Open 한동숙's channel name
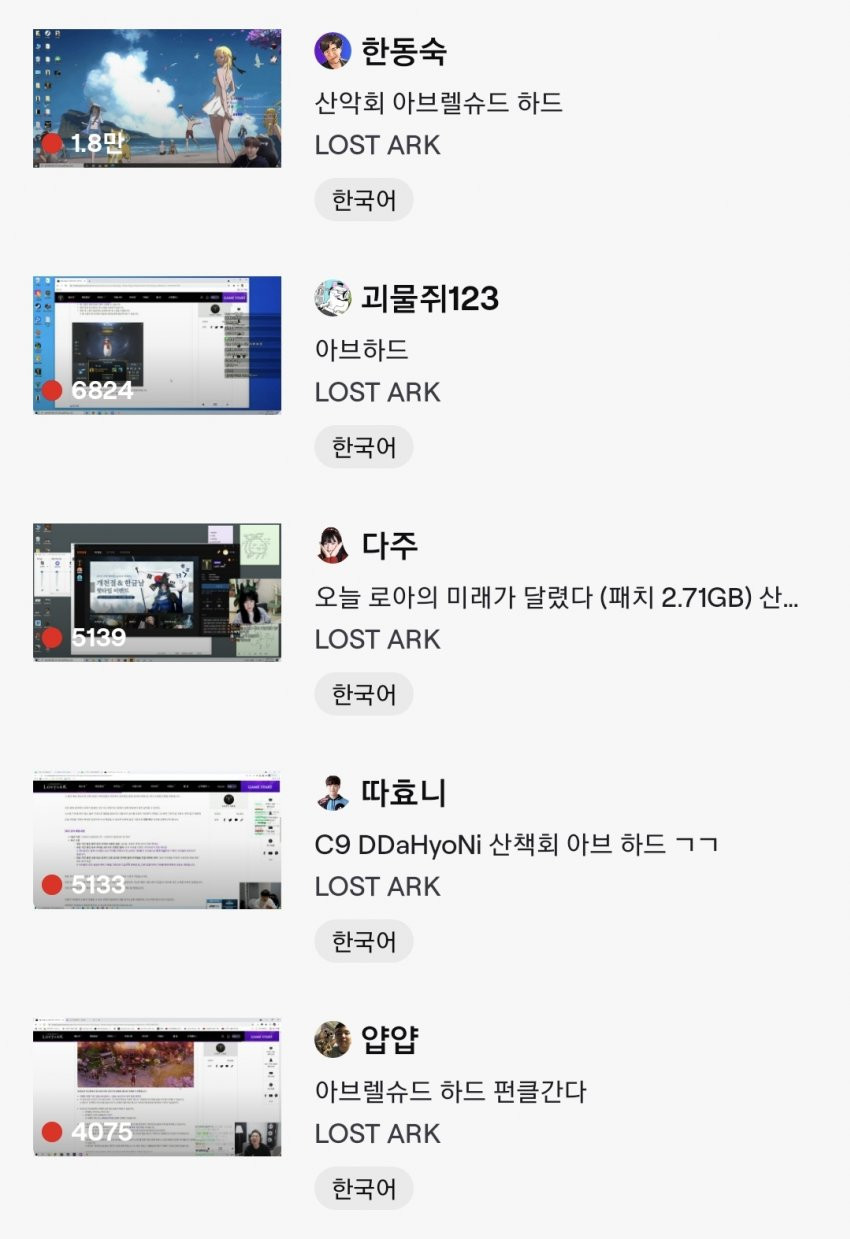This screenshot has height=1239, width=850. pos(404,51)
